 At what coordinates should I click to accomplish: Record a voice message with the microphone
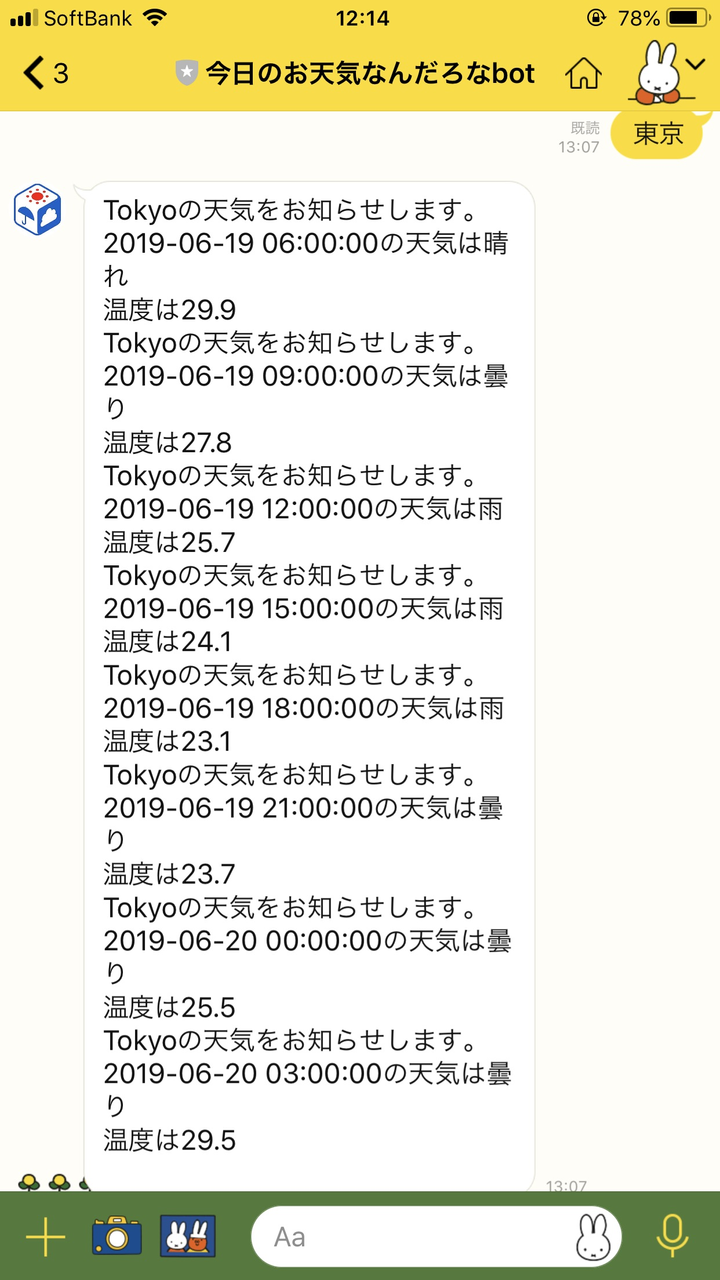pyautogui.click(x=671, y=1236)
